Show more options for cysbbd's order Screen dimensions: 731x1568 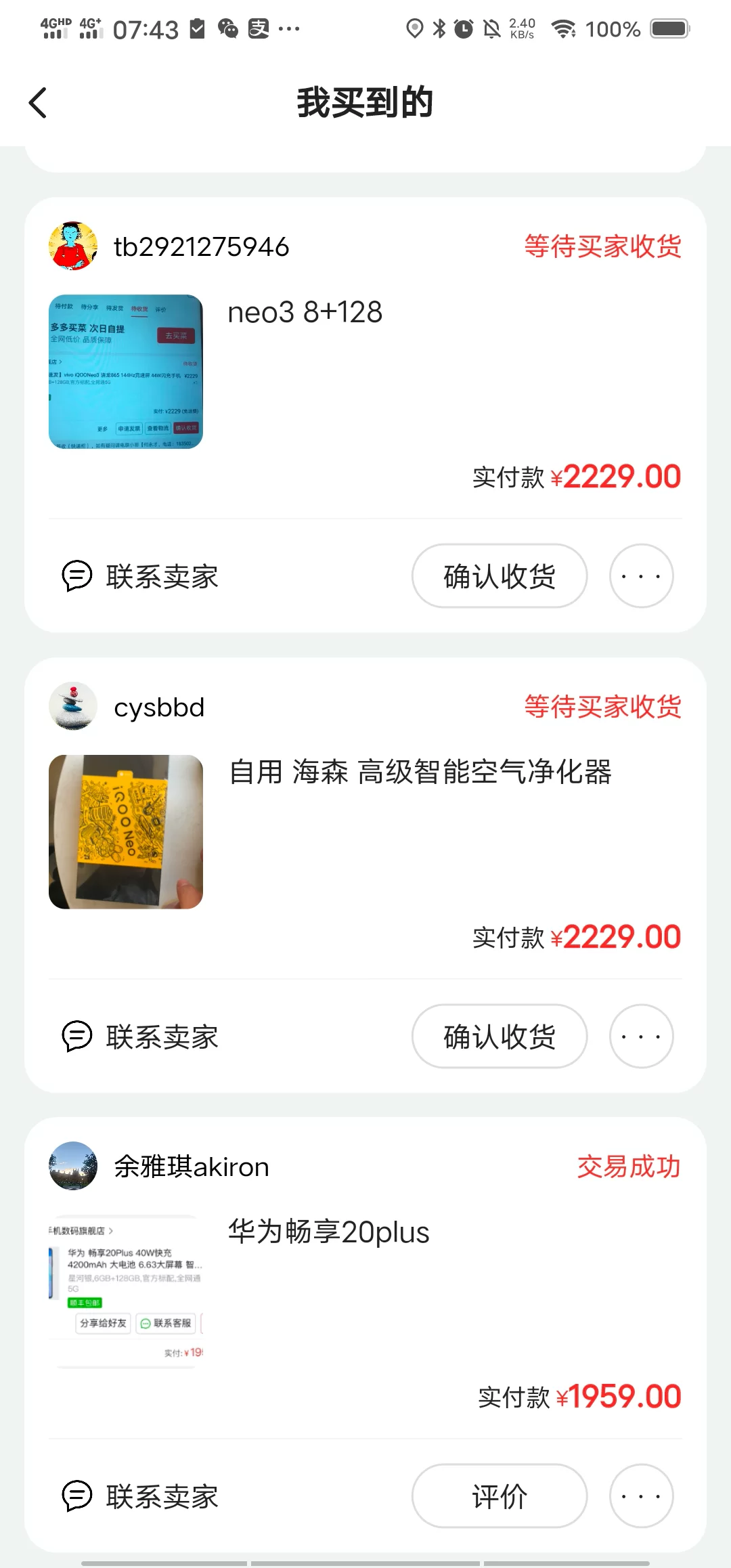coord(641,1037)
